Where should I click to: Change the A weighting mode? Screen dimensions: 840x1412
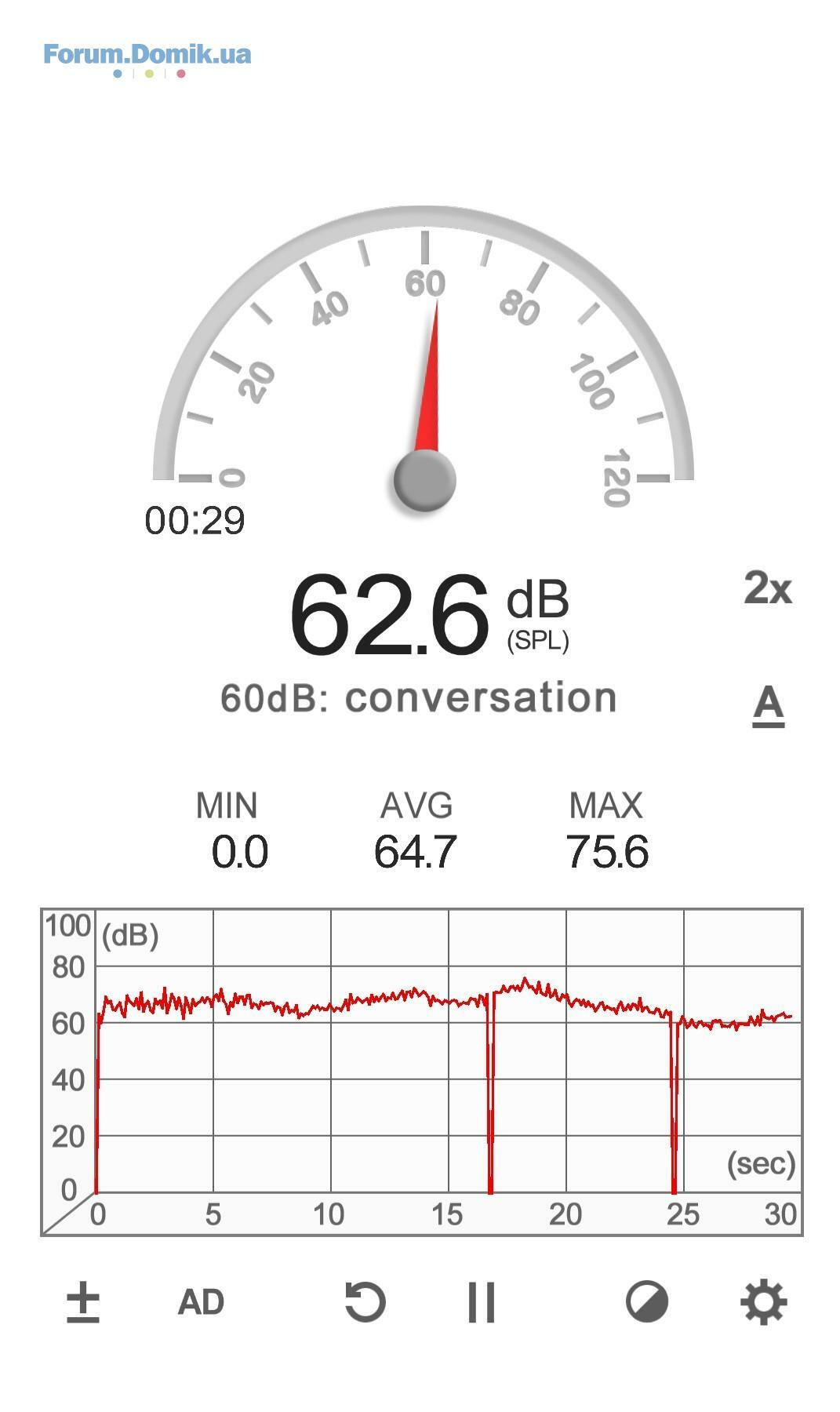[769, 704]
